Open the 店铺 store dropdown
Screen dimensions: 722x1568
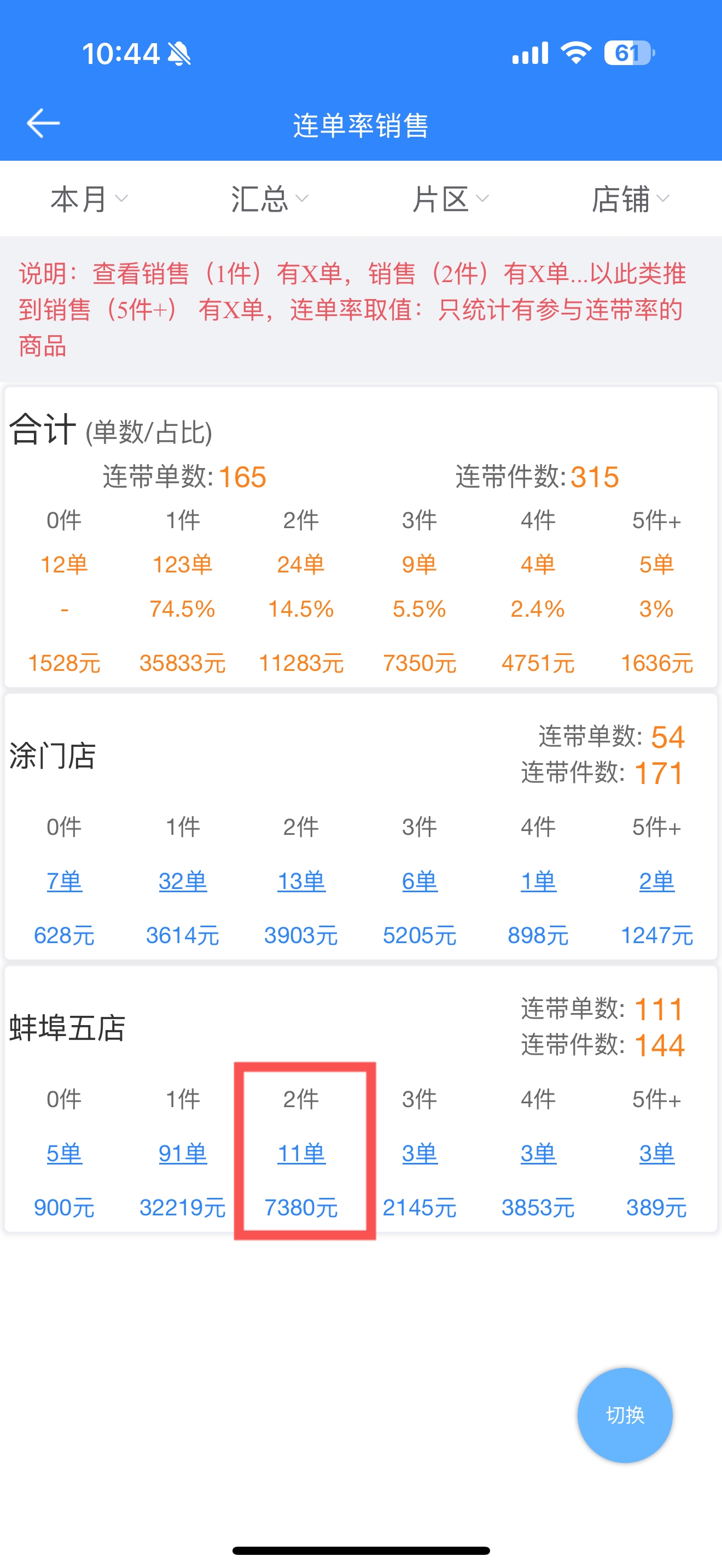point(631,199)
